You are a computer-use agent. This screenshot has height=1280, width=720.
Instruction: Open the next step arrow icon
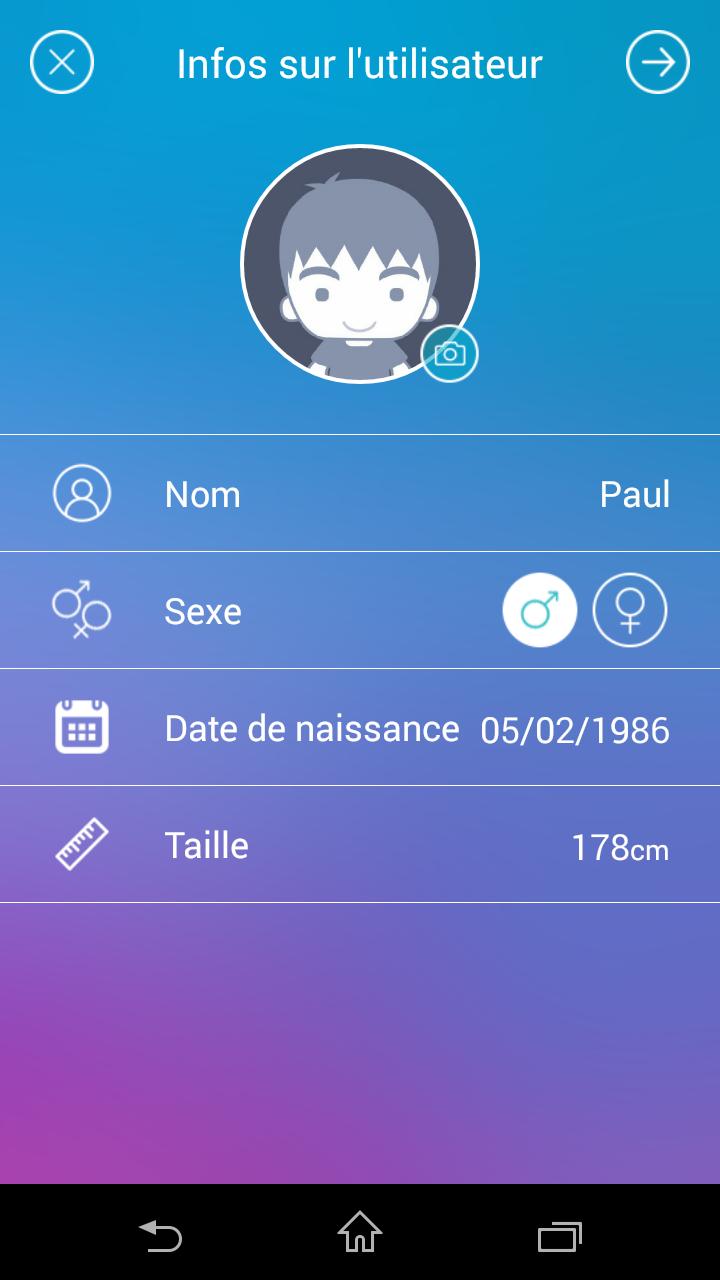[658, 62]
